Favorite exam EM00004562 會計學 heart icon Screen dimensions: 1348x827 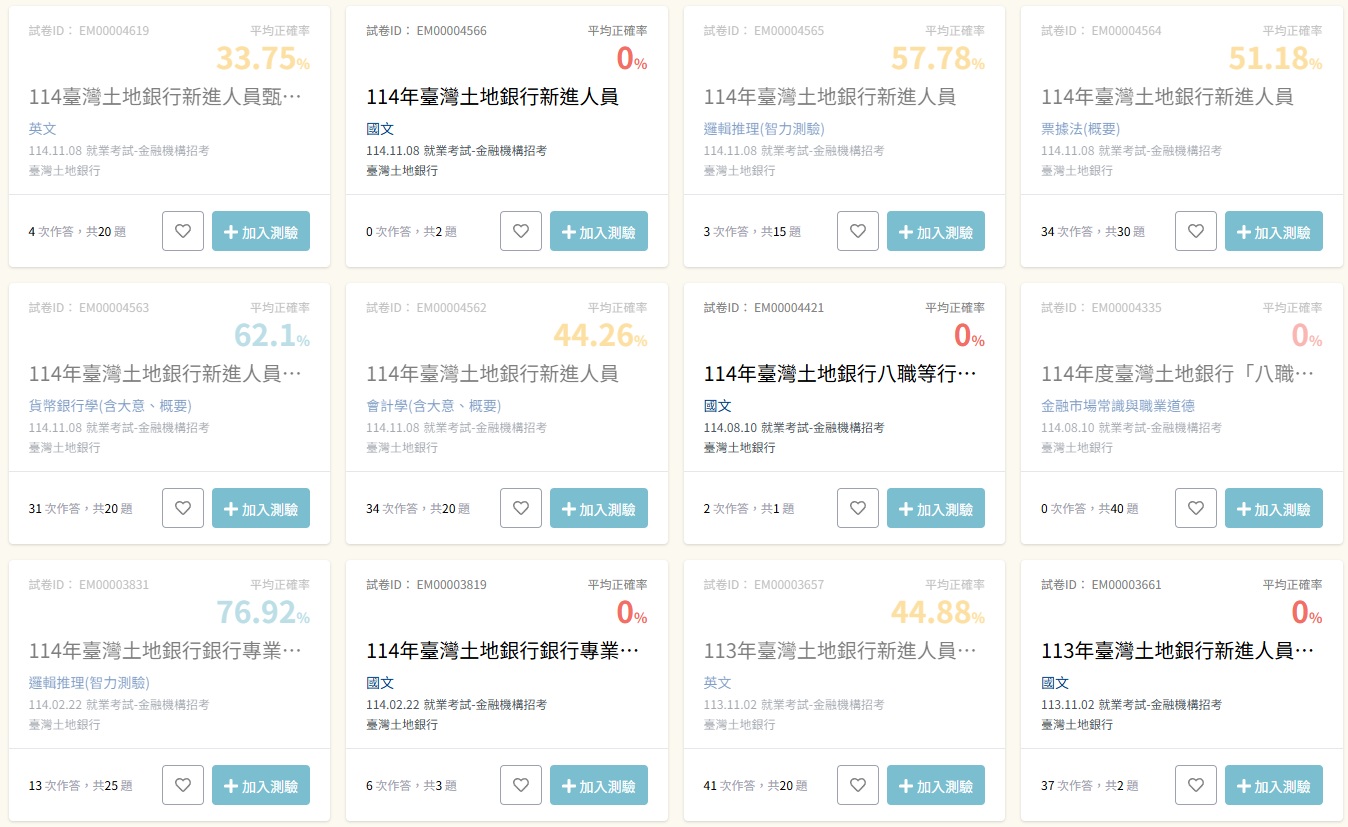pos(520,508)
